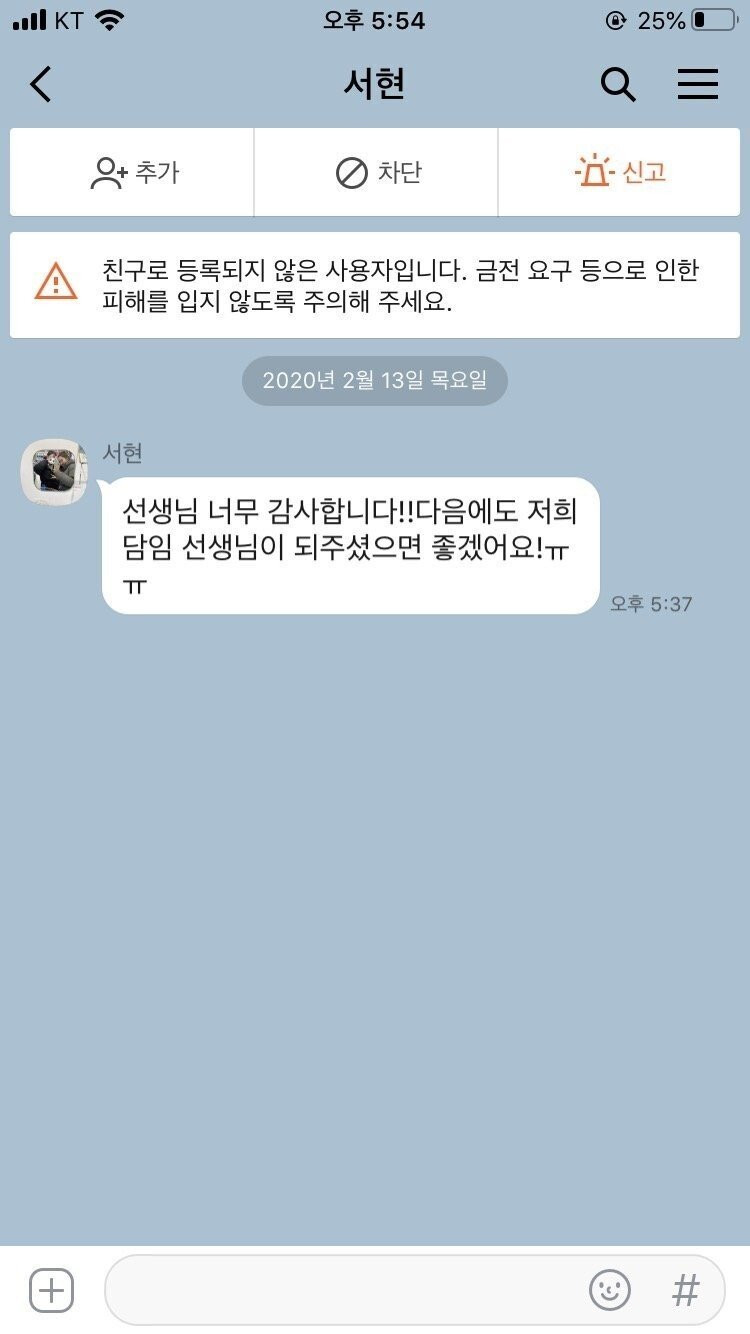Open the plus attachment menu

coord(52,1290)
